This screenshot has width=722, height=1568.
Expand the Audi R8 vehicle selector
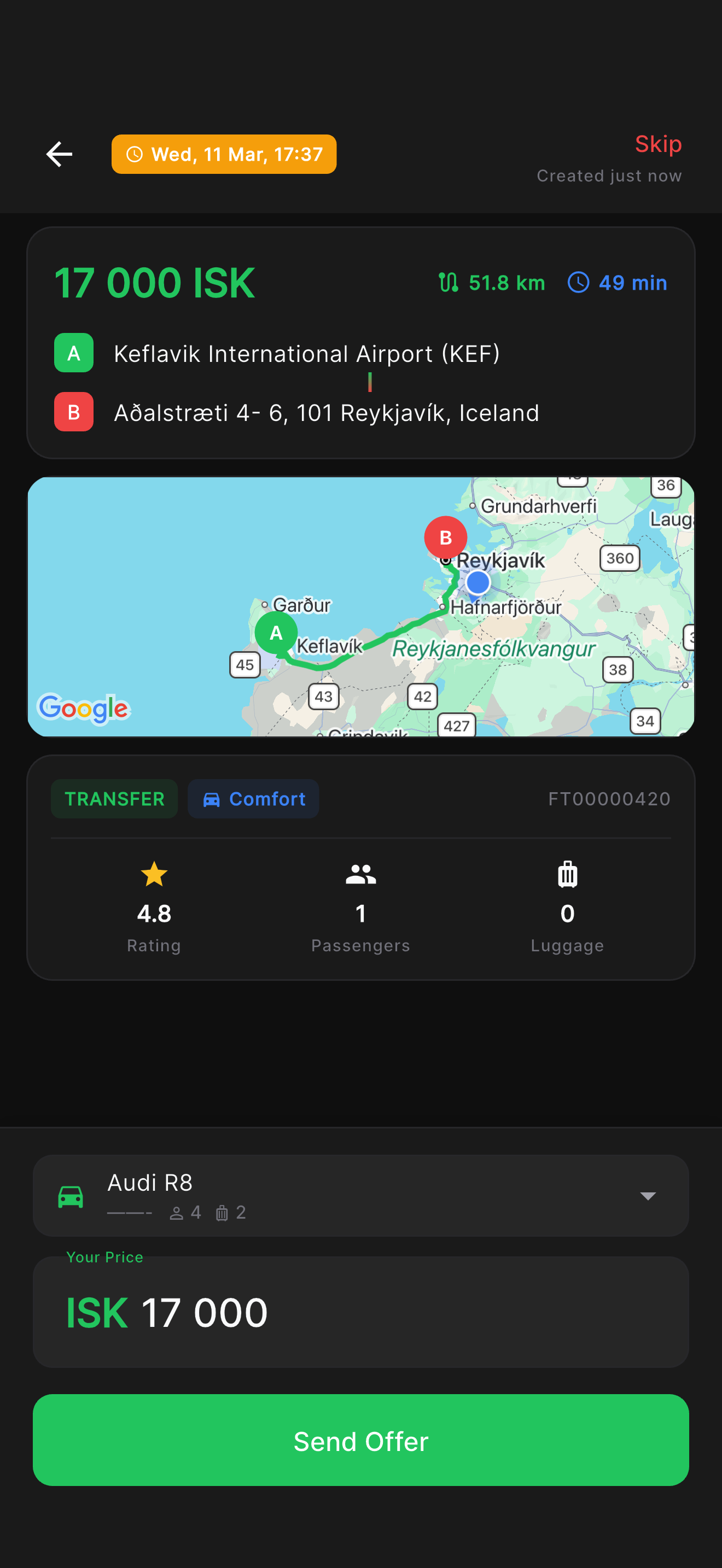[361, 1195]
